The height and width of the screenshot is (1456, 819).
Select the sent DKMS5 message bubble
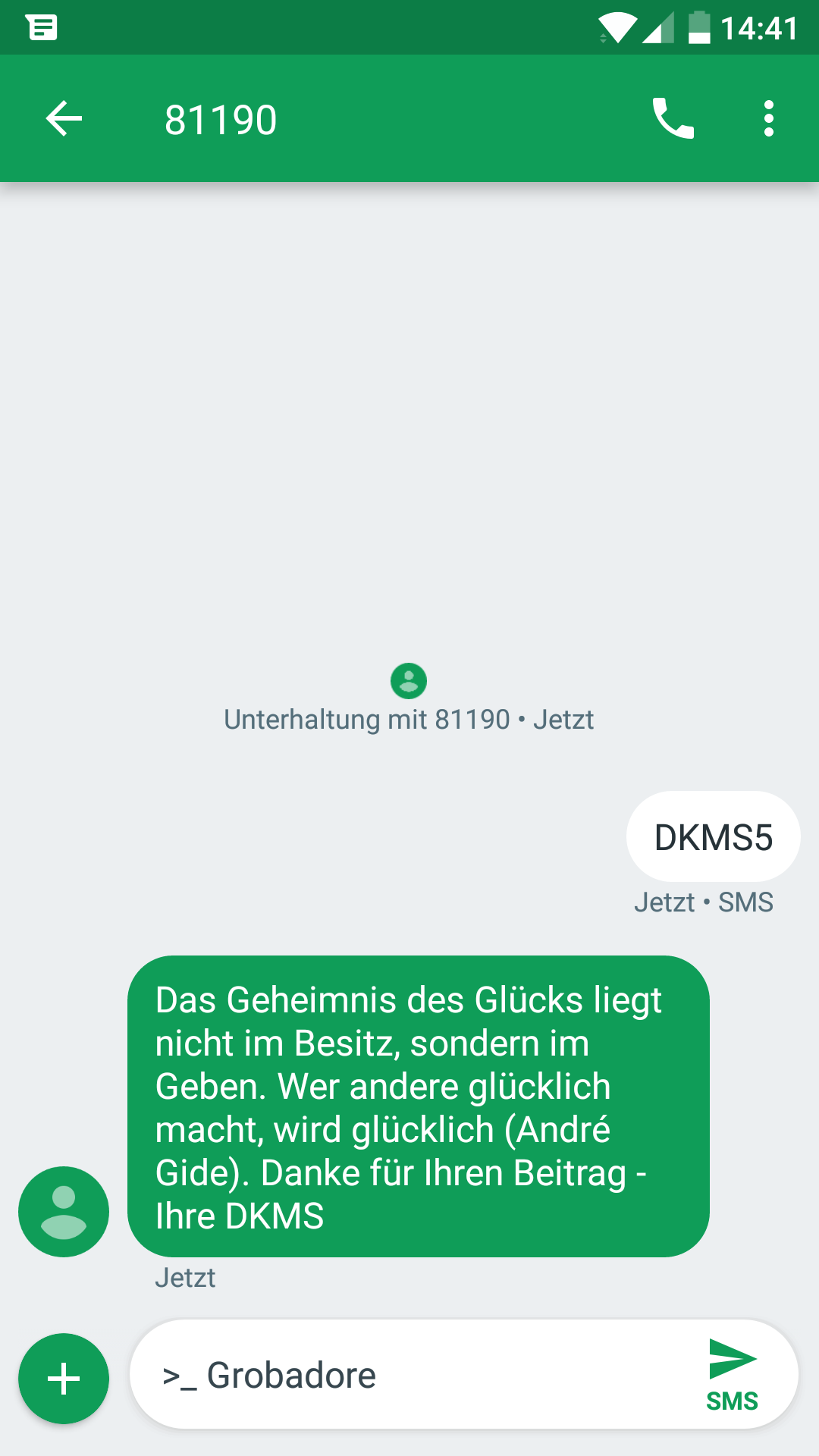(713, 837)
